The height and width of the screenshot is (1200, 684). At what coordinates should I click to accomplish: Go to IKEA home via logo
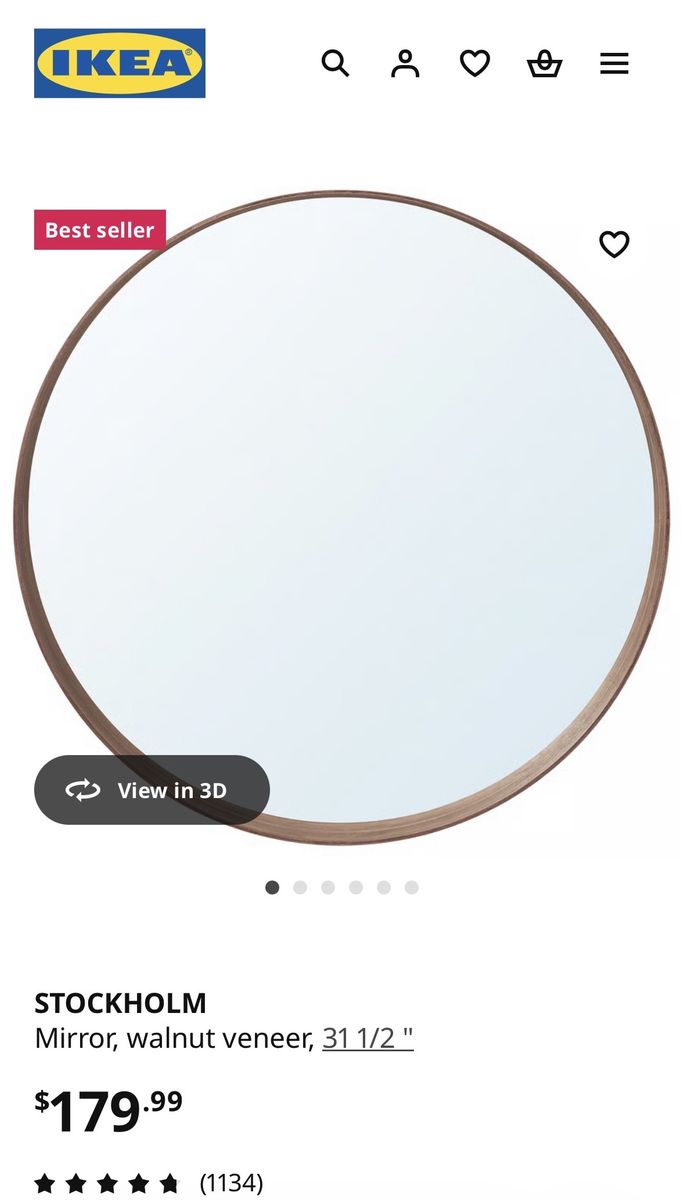(120, 63)
